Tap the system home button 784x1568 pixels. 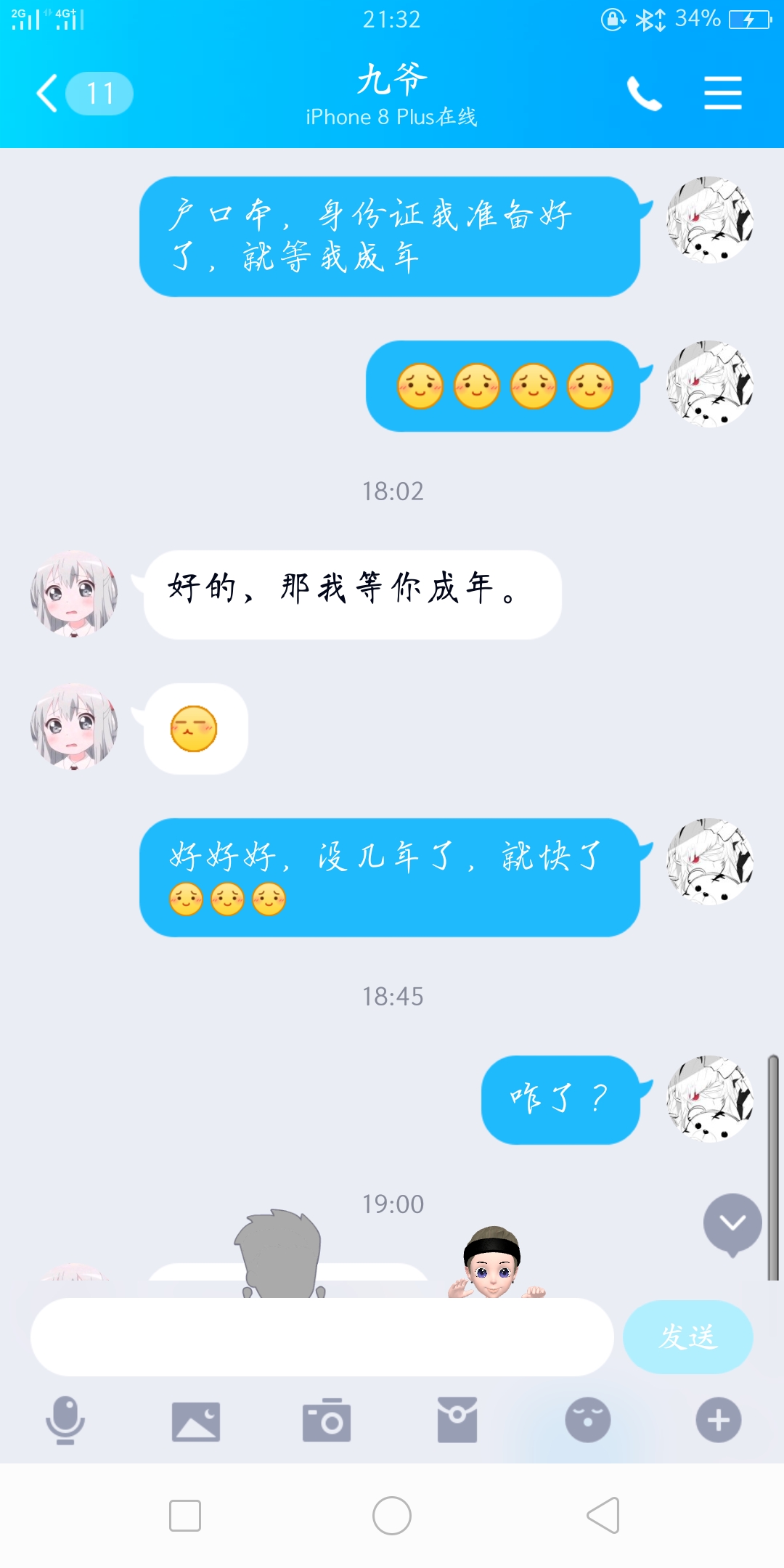click(x=392, y=1516)
